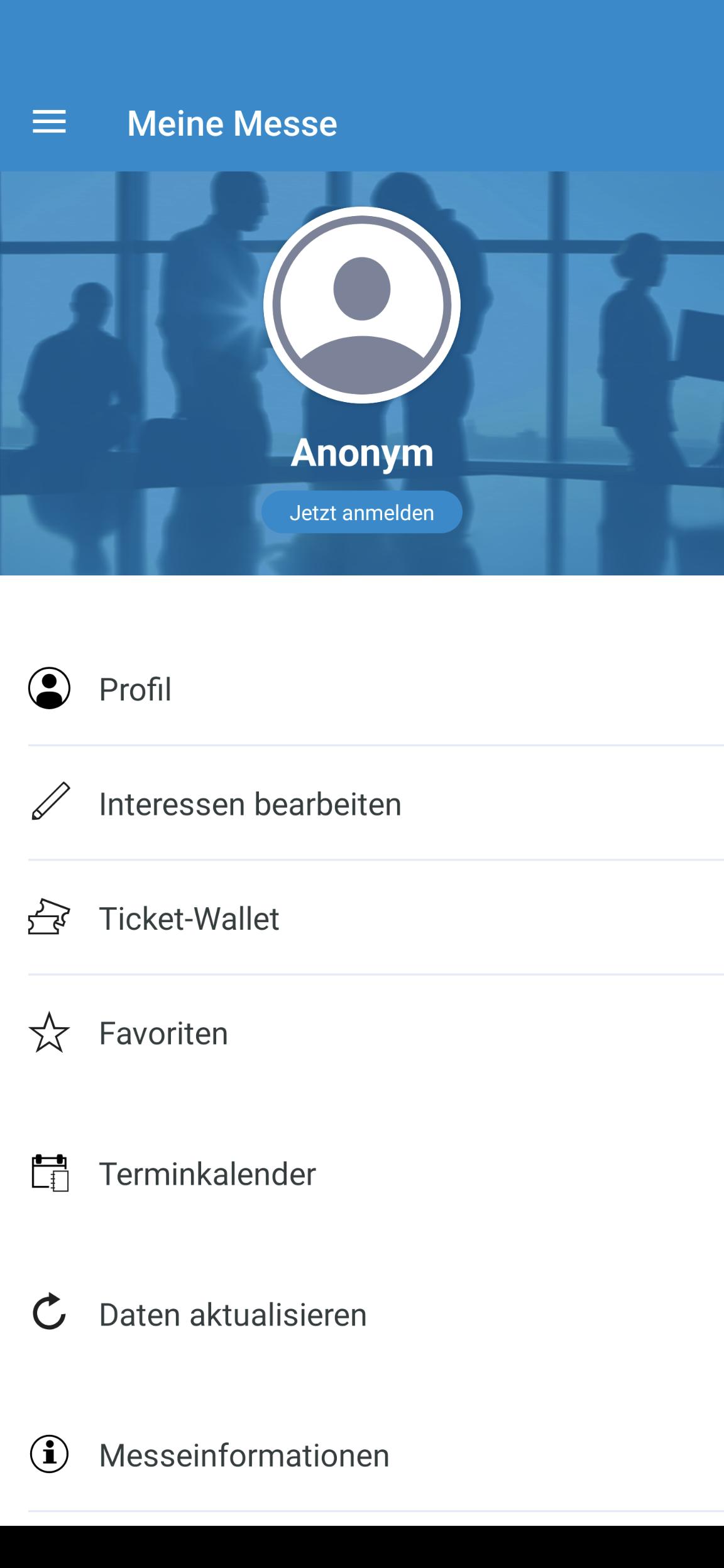This screenshot has height=1568, width=724.
Task: Open Messeinformationen
Action: pos(362,1455)
